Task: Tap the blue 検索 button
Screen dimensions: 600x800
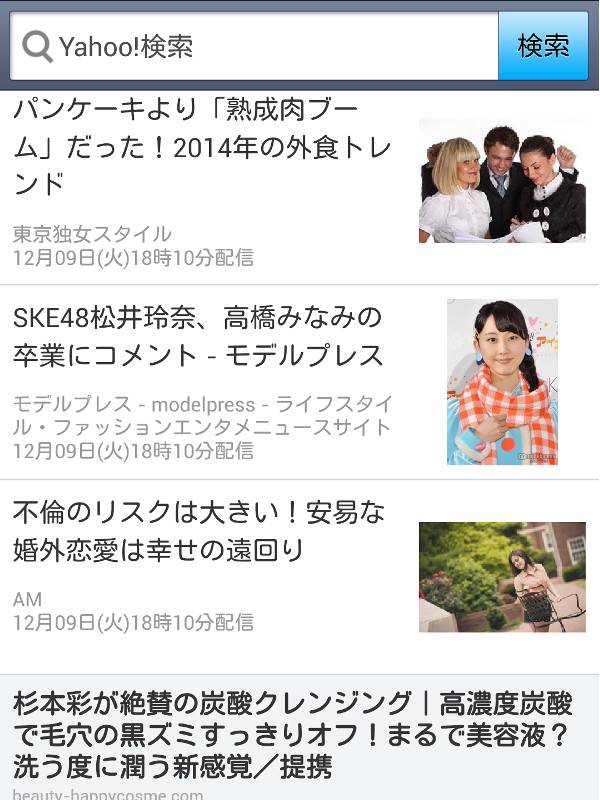Action: click(x=543, y=46)
